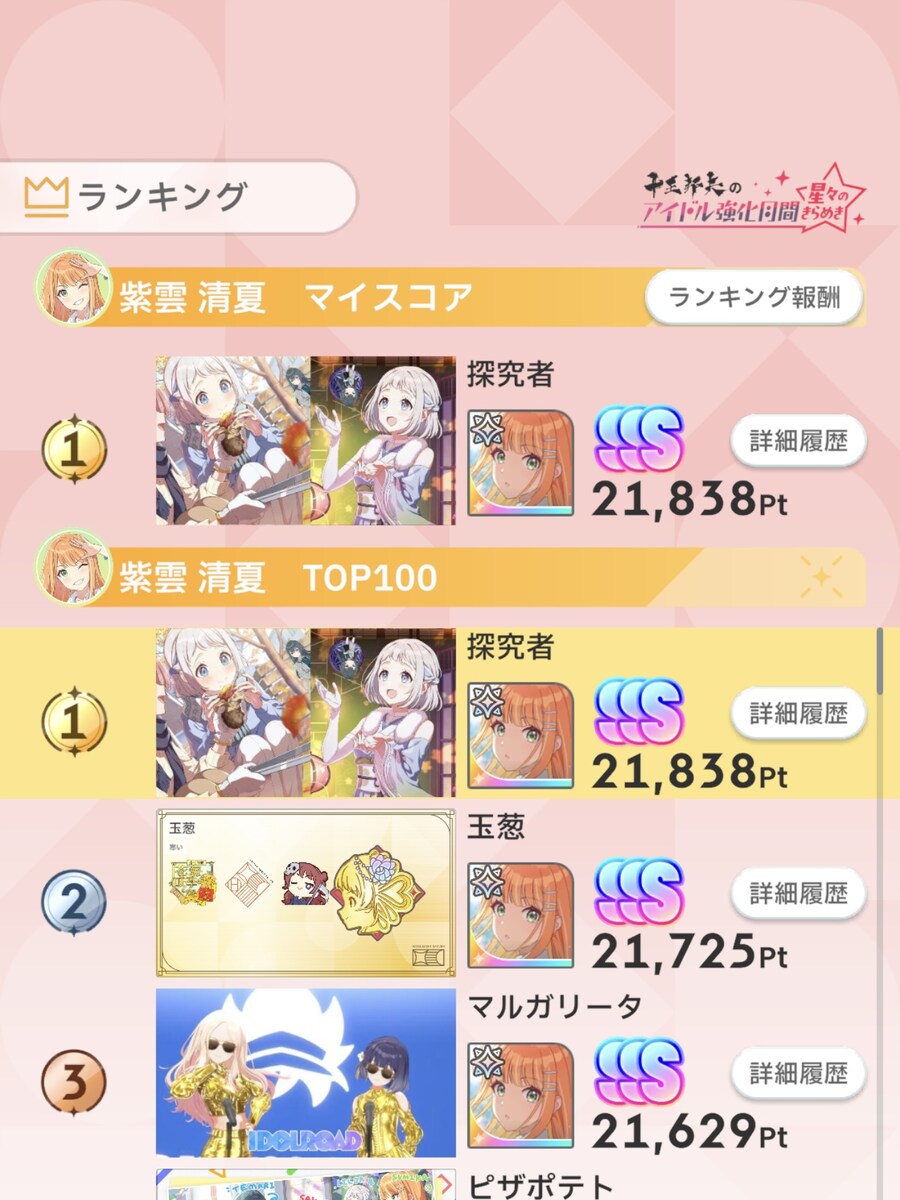Screen dimensions: 900x1200
Task: Open 玉葱's profile card
Action: point(306,892)
